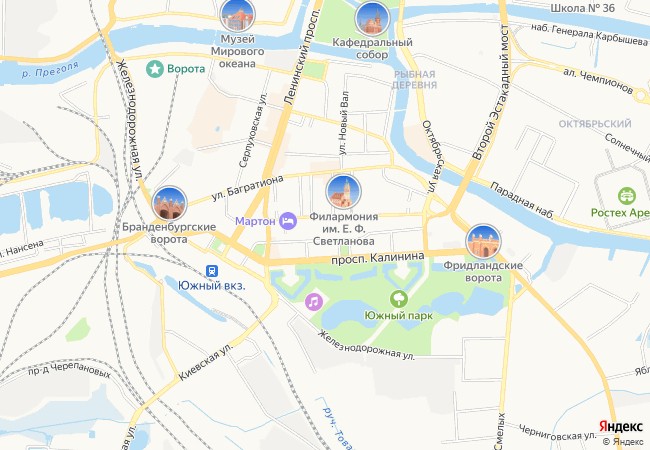Select the Кафедральный собор landmark marker
The image size is (650, 450).
[x=372, y=19]
